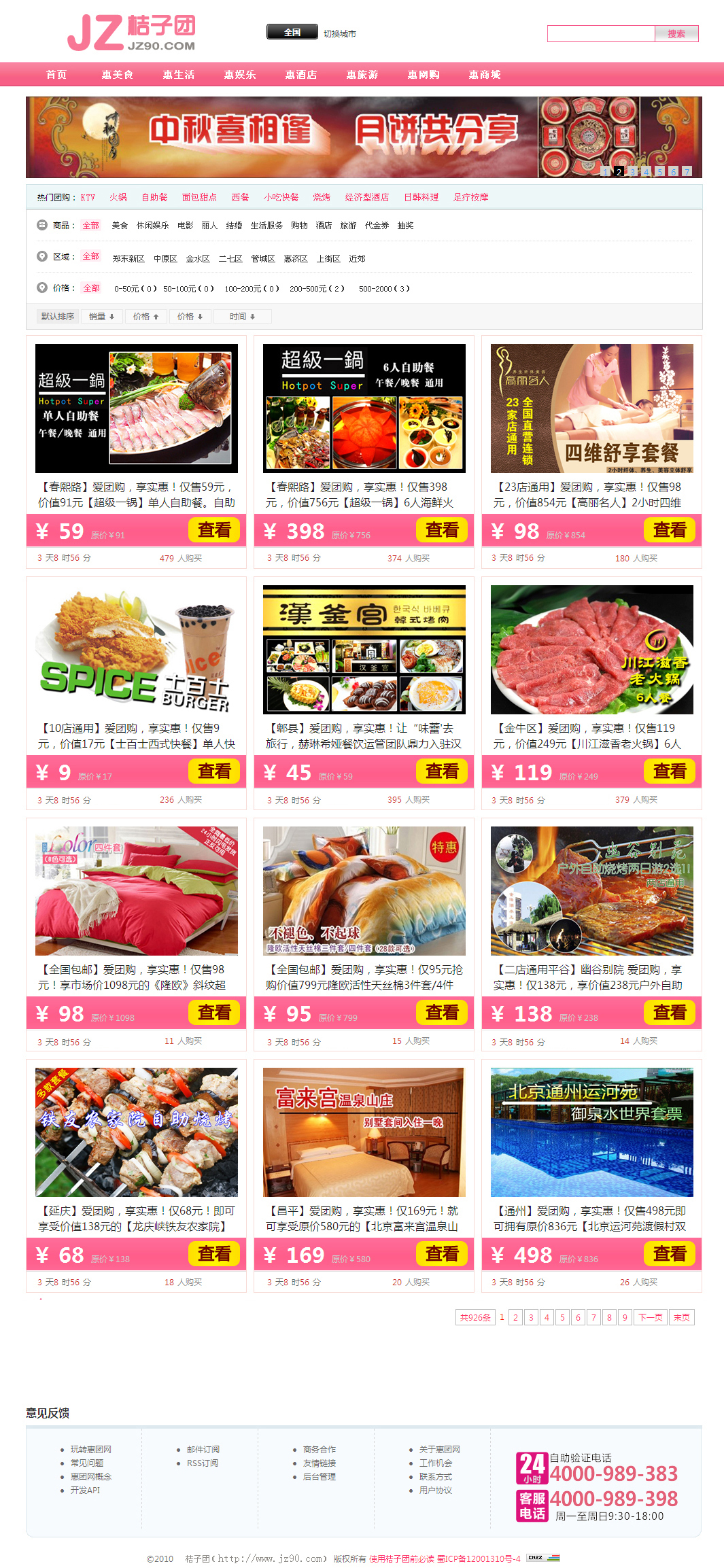
Task: Tap 查看 on the ¥59 hotpot deal
Action: click(214, 530)
